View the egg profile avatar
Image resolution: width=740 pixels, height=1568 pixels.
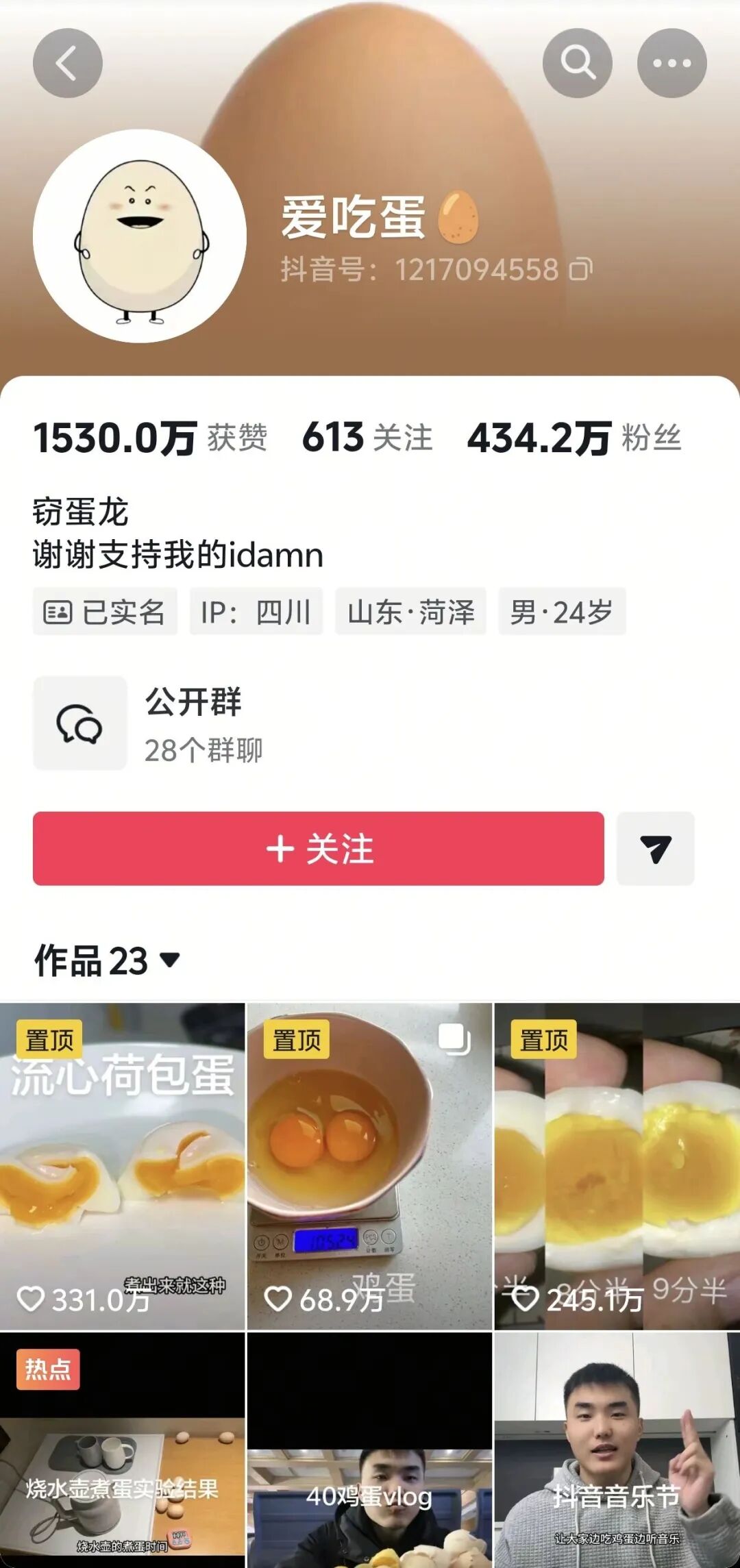pyautogui.click(x=140, y=236)
